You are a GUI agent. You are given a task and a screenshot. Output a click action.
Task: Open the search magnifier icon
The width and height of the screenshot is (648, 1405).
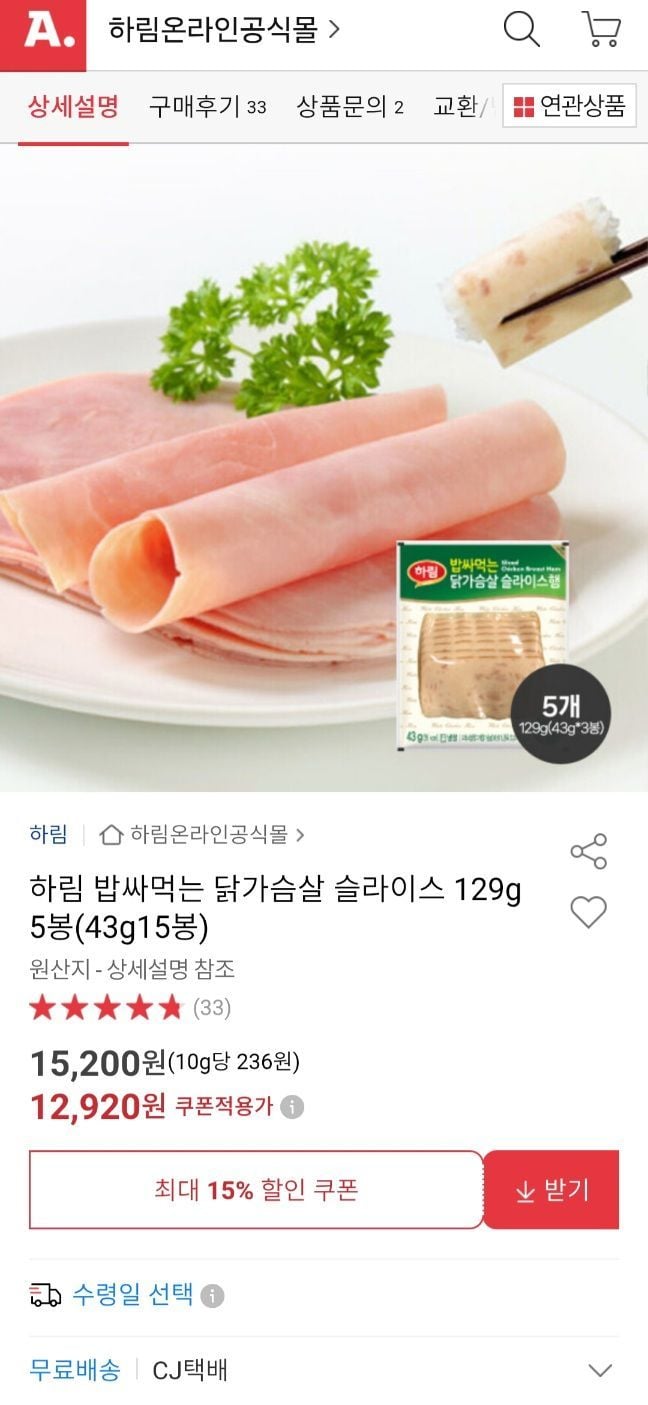pyautogui.click(x=521, y=31)
